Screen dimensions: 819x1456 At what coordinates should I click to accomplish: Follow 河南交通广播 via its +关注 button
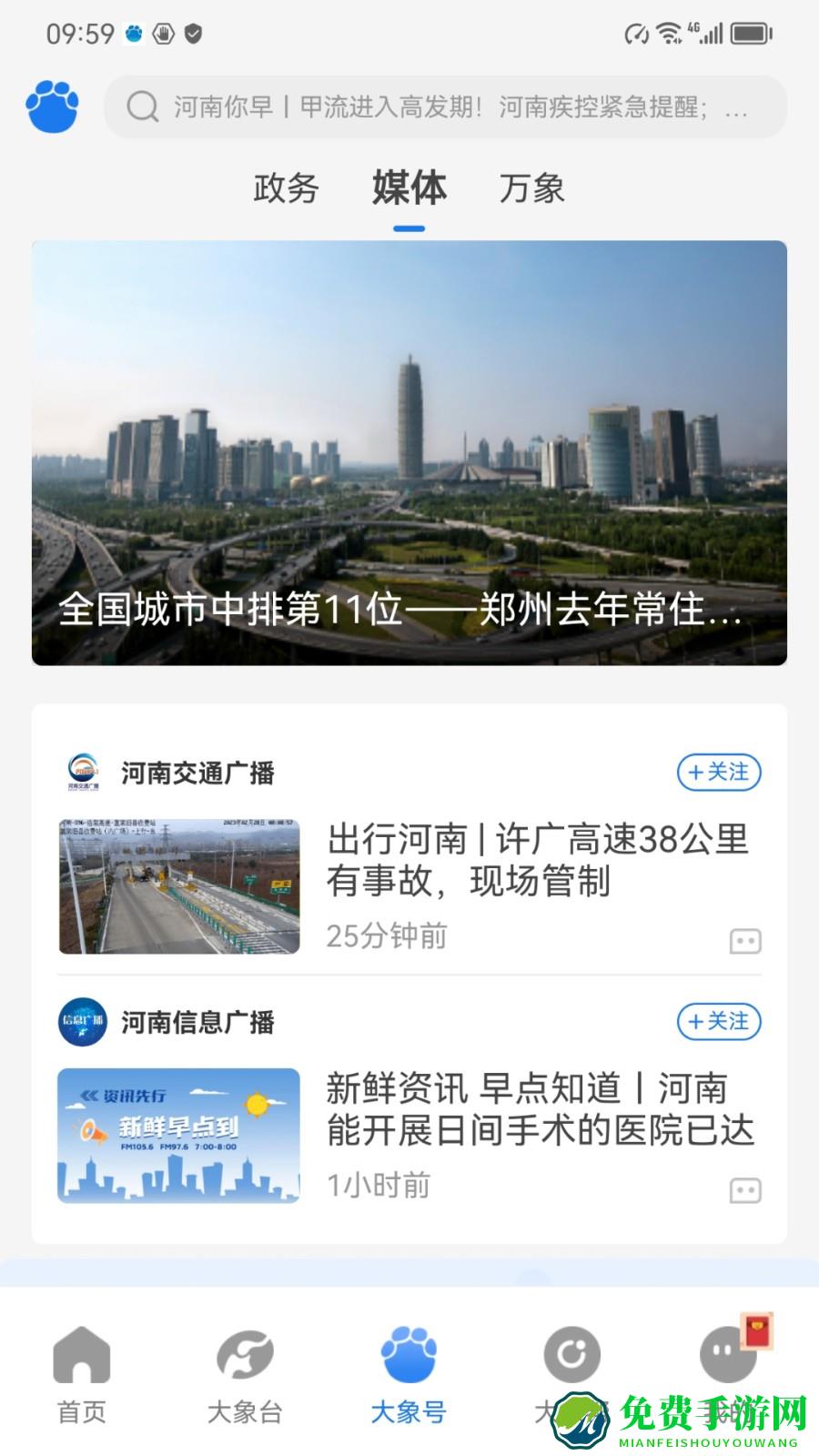pyautogui.click(x=719, y=772)
